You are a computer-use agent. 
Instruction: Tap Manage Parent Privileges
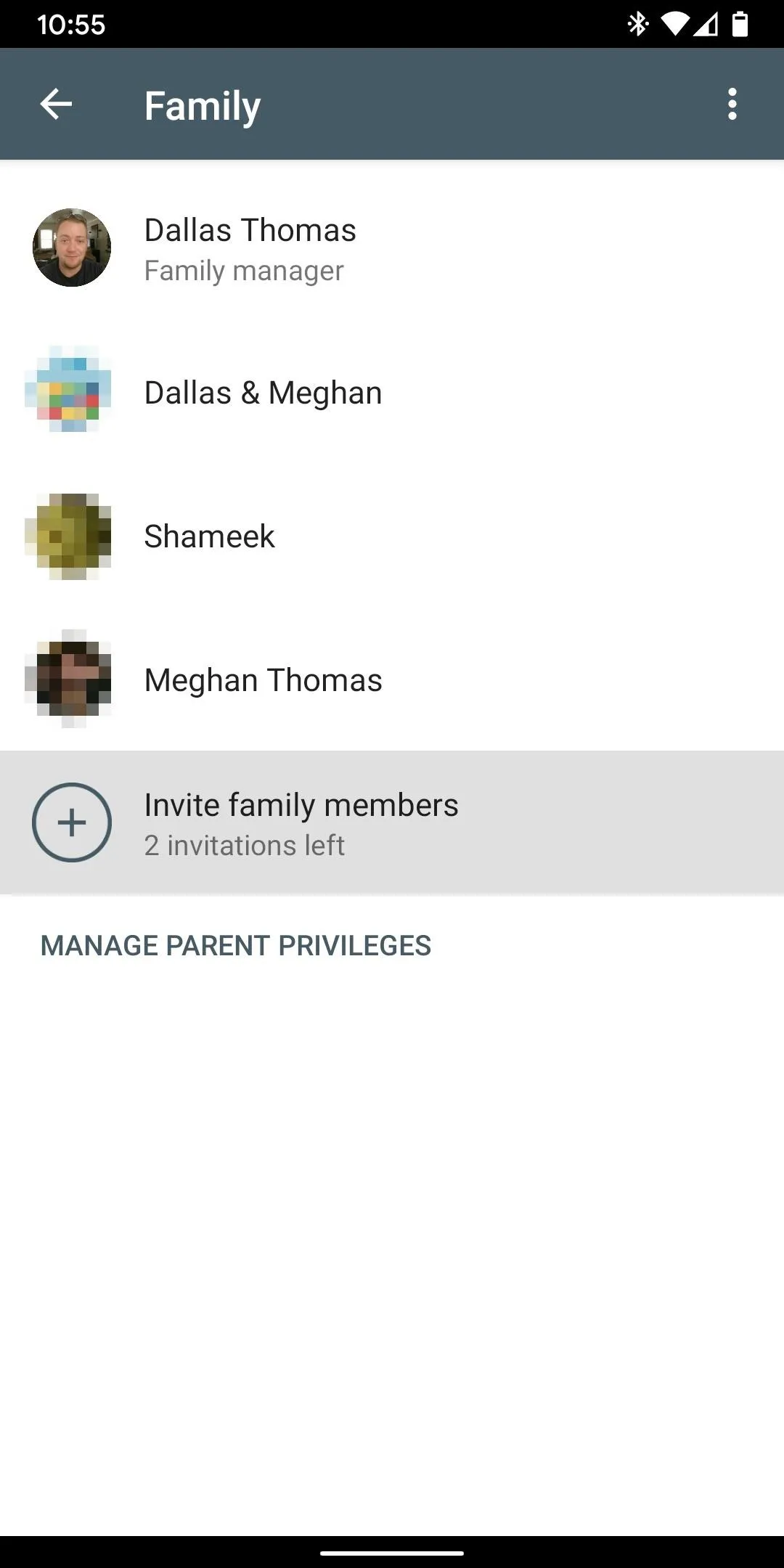point(236,946)
